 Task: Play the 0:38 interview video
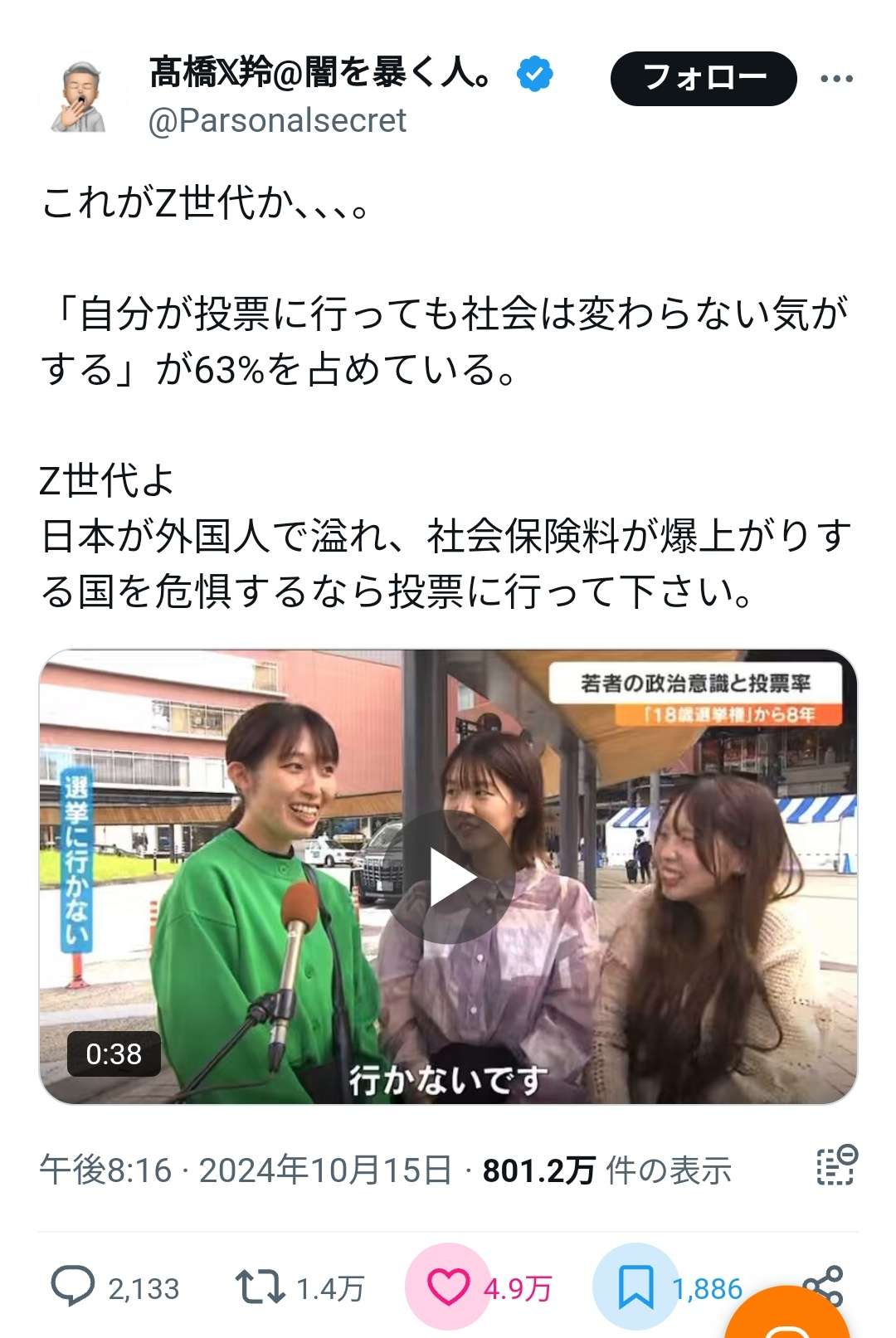[x=448, y=877]
